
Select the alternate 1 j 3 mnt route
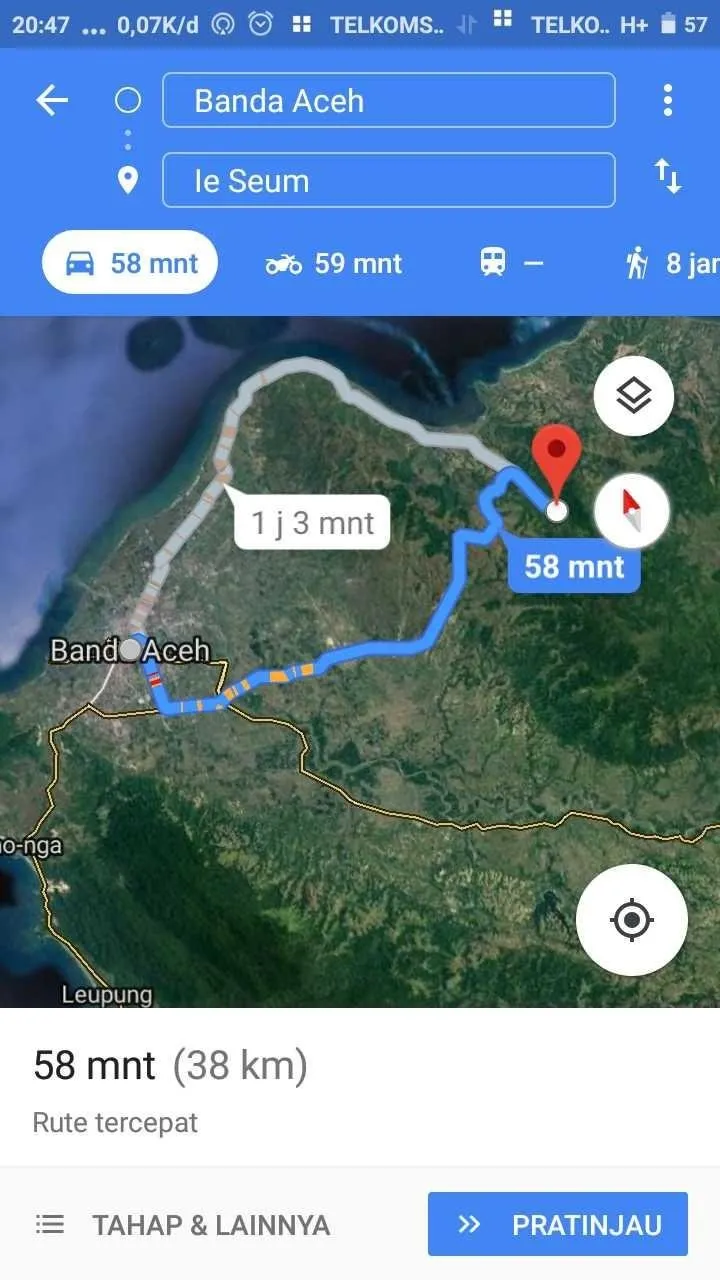click(x=313, y=522)
